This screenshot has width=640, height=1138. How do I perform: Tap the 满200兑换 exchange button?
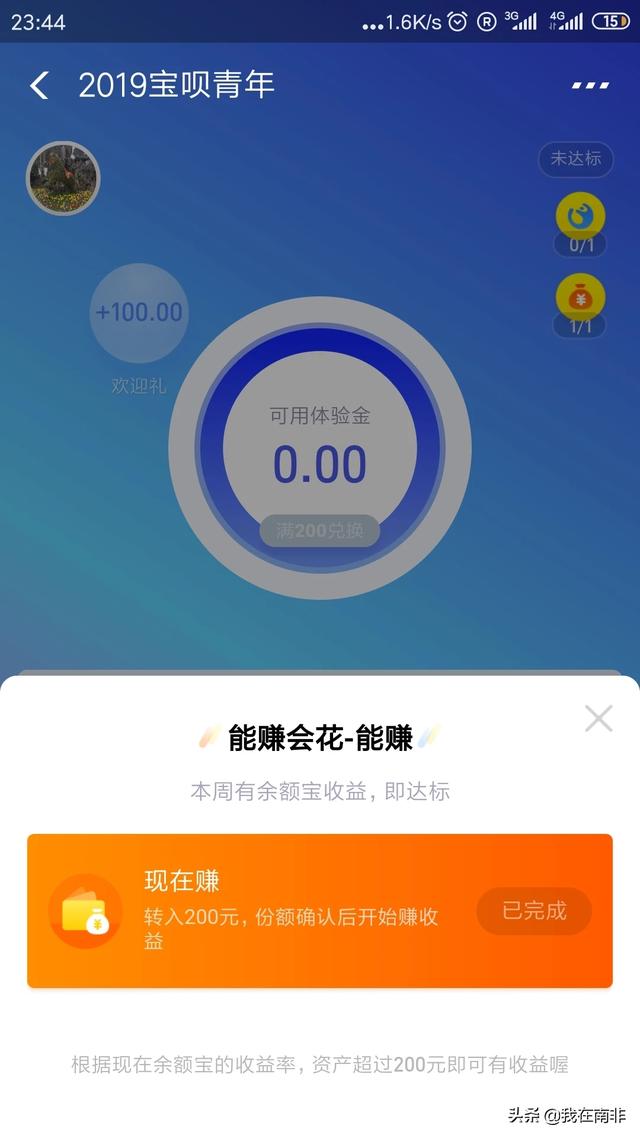pyautogui.click(x=320, y=531)
